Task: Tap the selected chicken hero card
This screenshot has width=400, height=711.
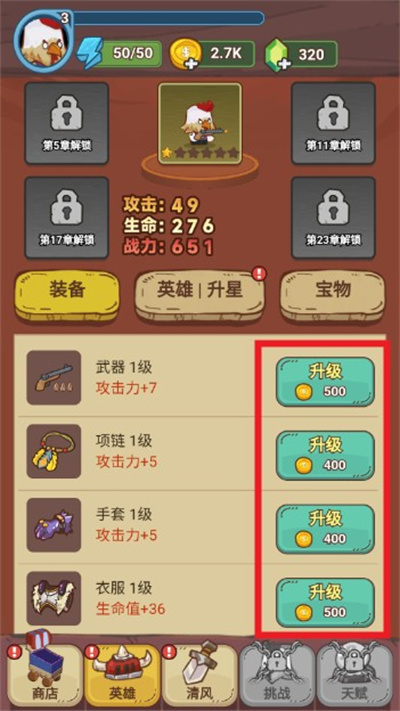Action: pos(200,123)
